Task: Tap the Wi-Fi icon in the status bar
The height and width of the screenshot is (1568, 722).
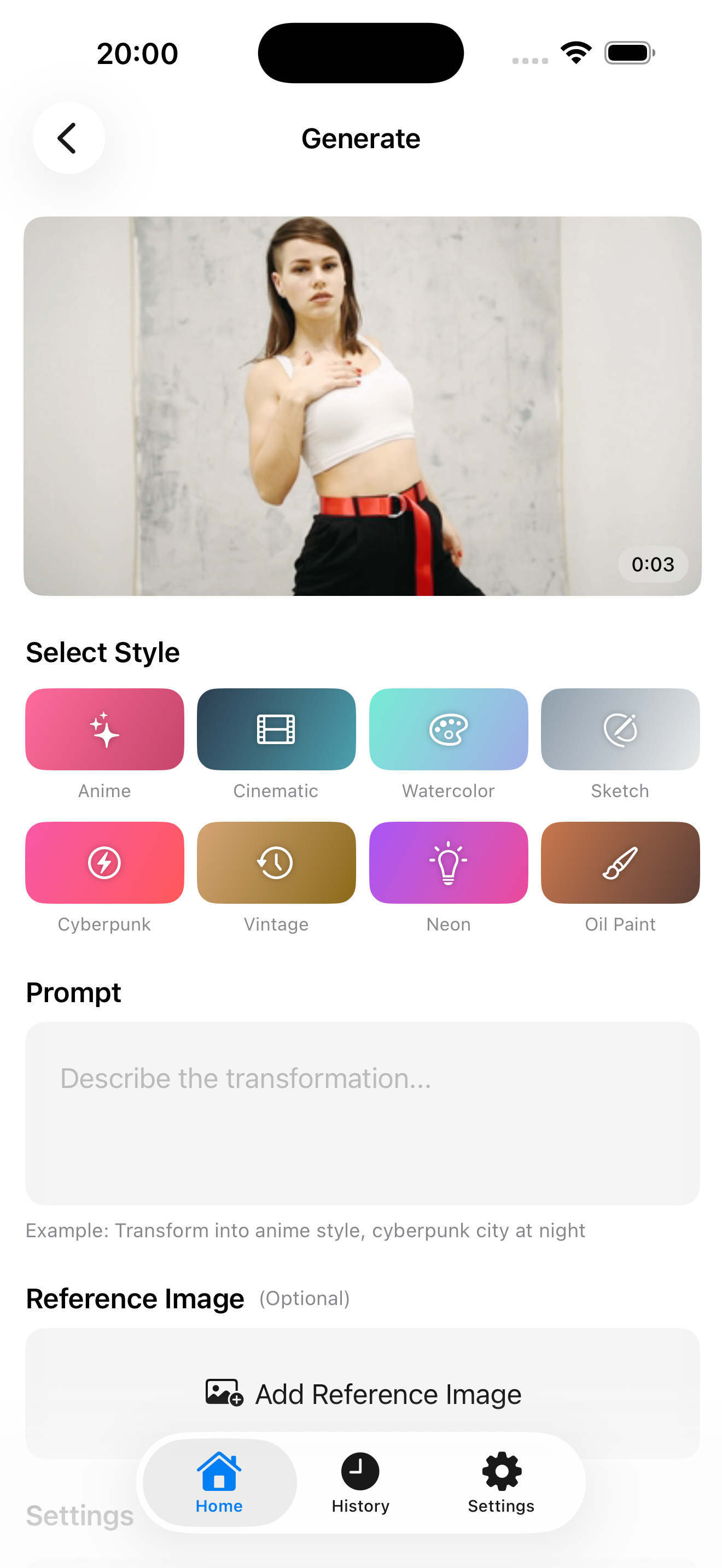Action: pyautogui.click(x=575, y=52)
